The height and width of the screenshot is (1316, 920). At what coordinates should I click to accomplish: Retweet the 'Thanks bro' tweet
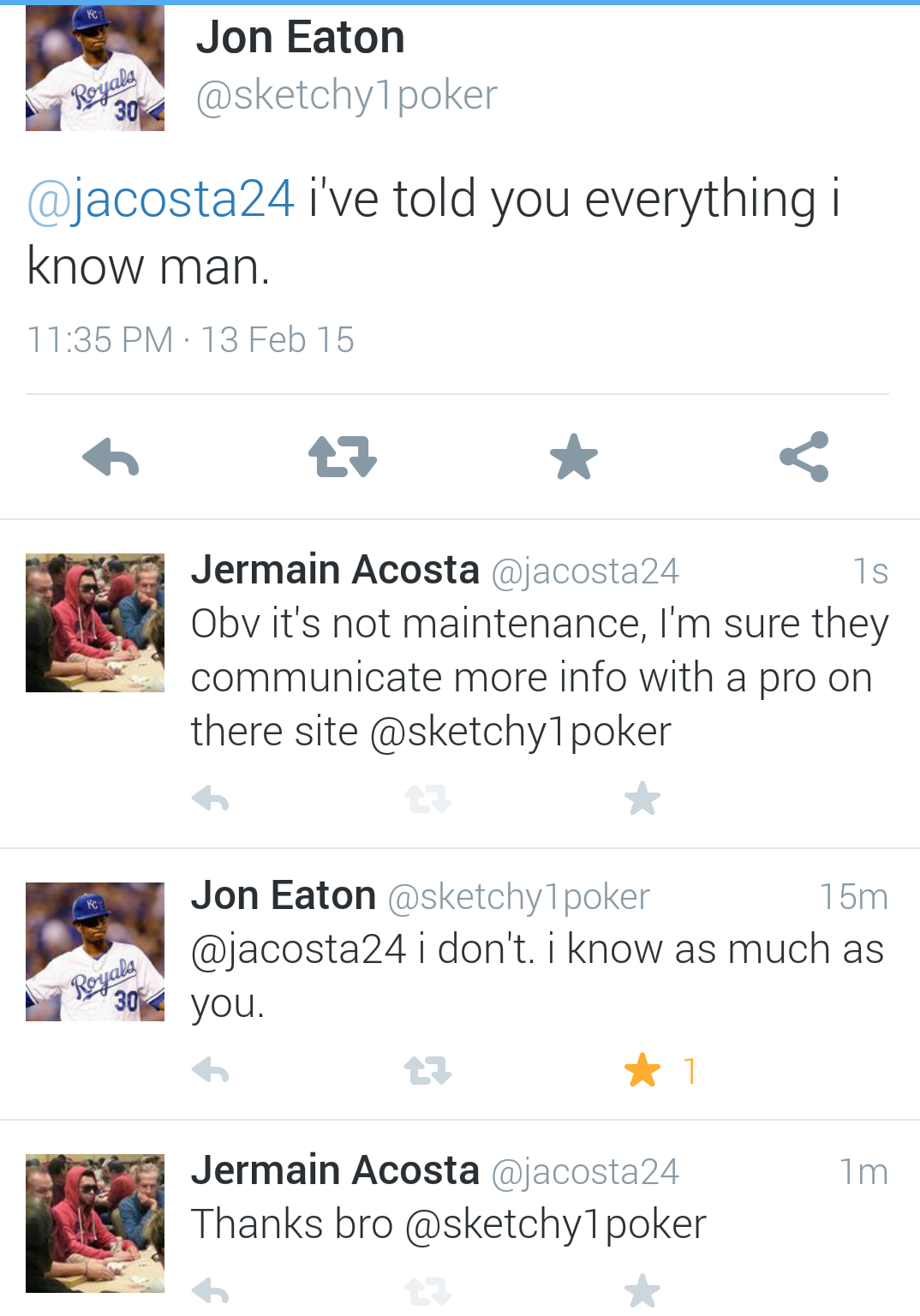tap(427, 1289)
